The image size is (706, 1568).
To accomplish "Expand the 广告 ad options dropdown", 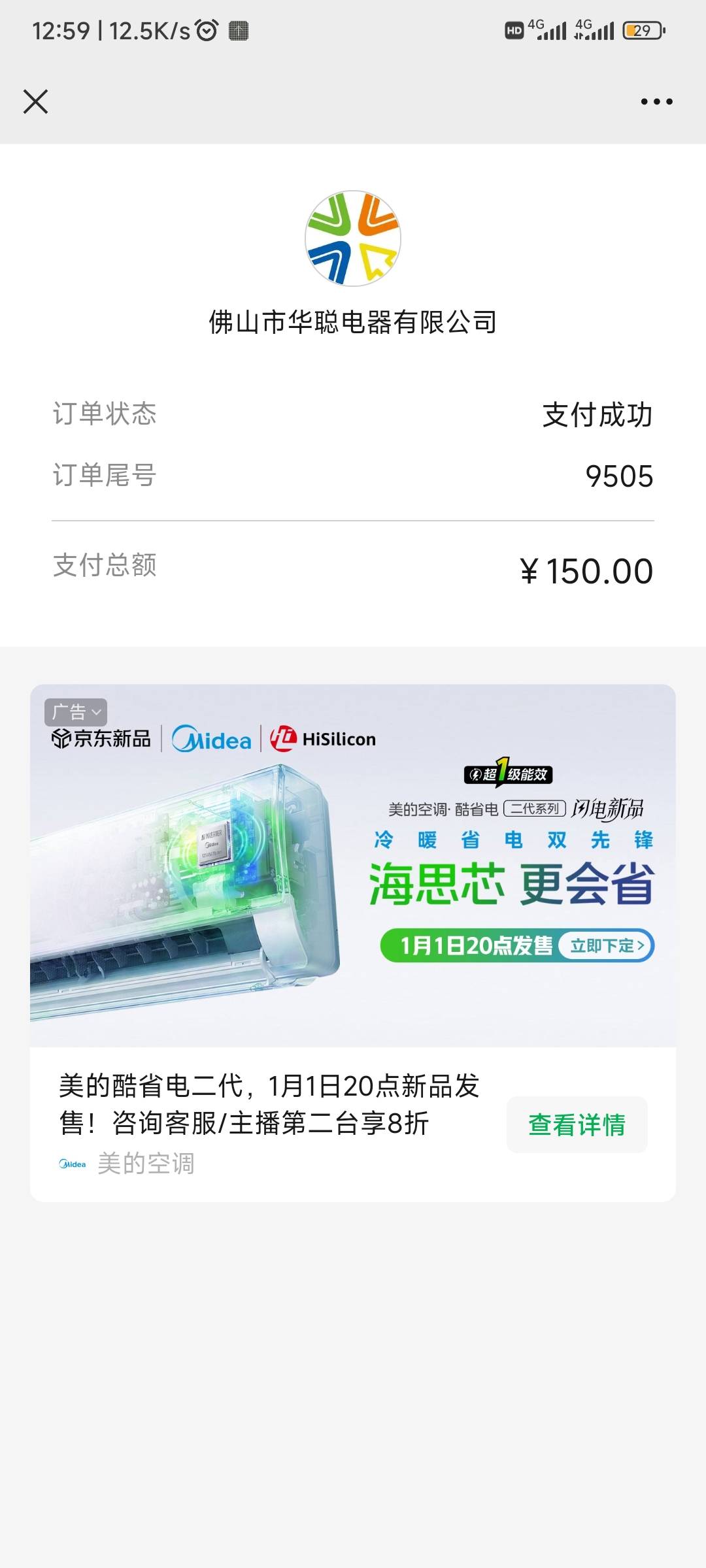I will [76, 711].
